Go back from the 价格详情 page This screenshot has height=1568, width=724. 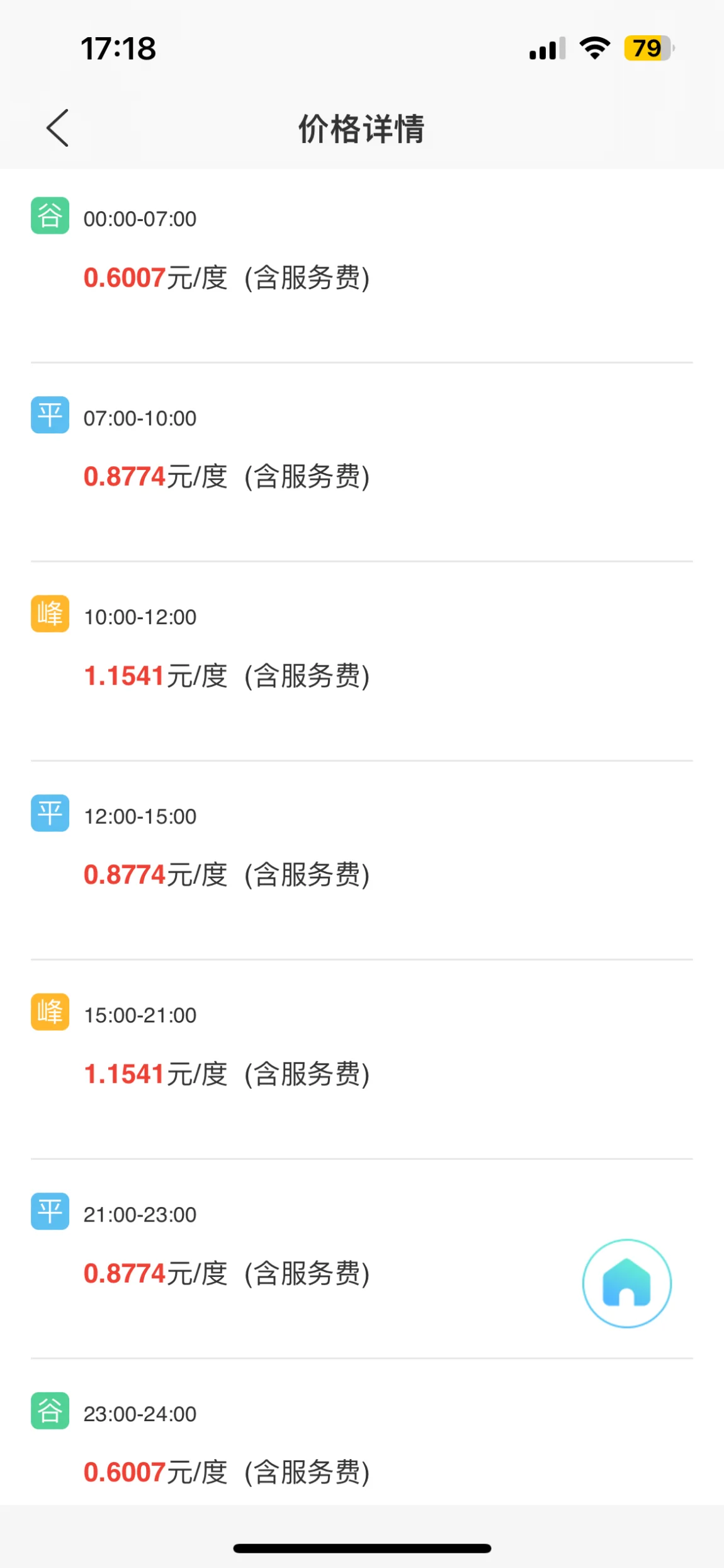coord(57,128)
